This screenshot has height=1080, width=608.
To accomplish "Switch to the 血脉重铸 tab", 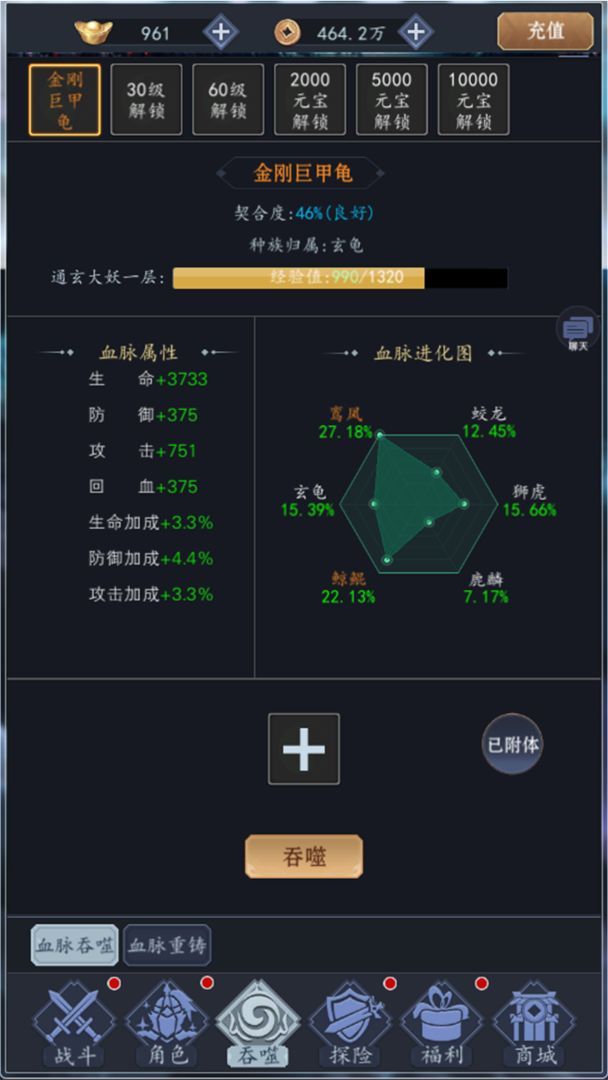I will click(168, 944).
